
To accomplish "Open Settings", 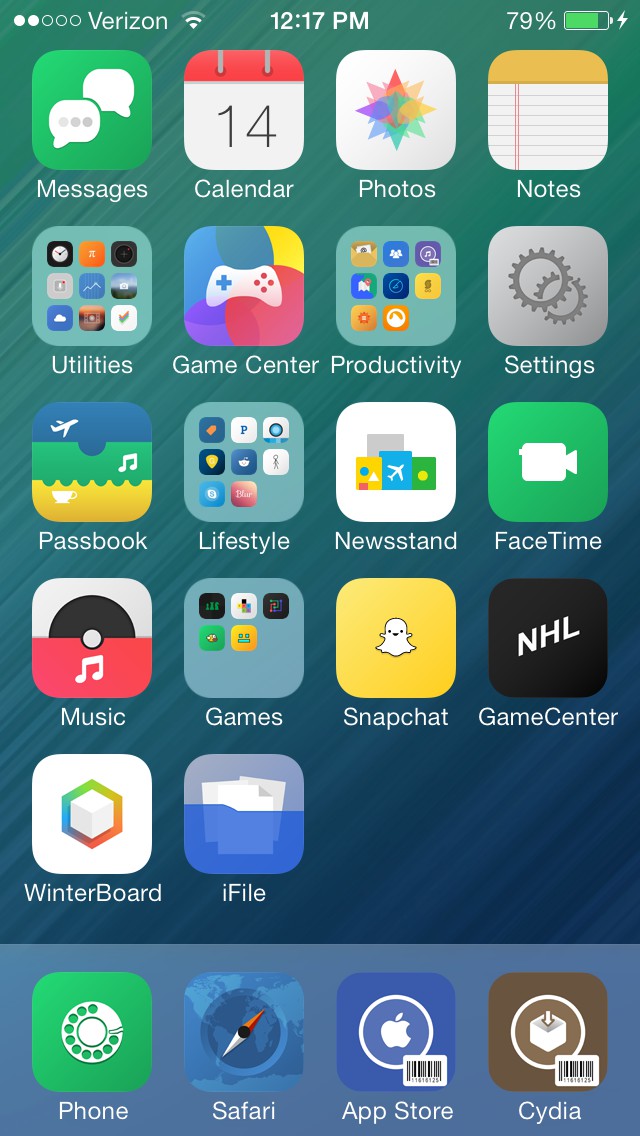I will coord(548,286).
